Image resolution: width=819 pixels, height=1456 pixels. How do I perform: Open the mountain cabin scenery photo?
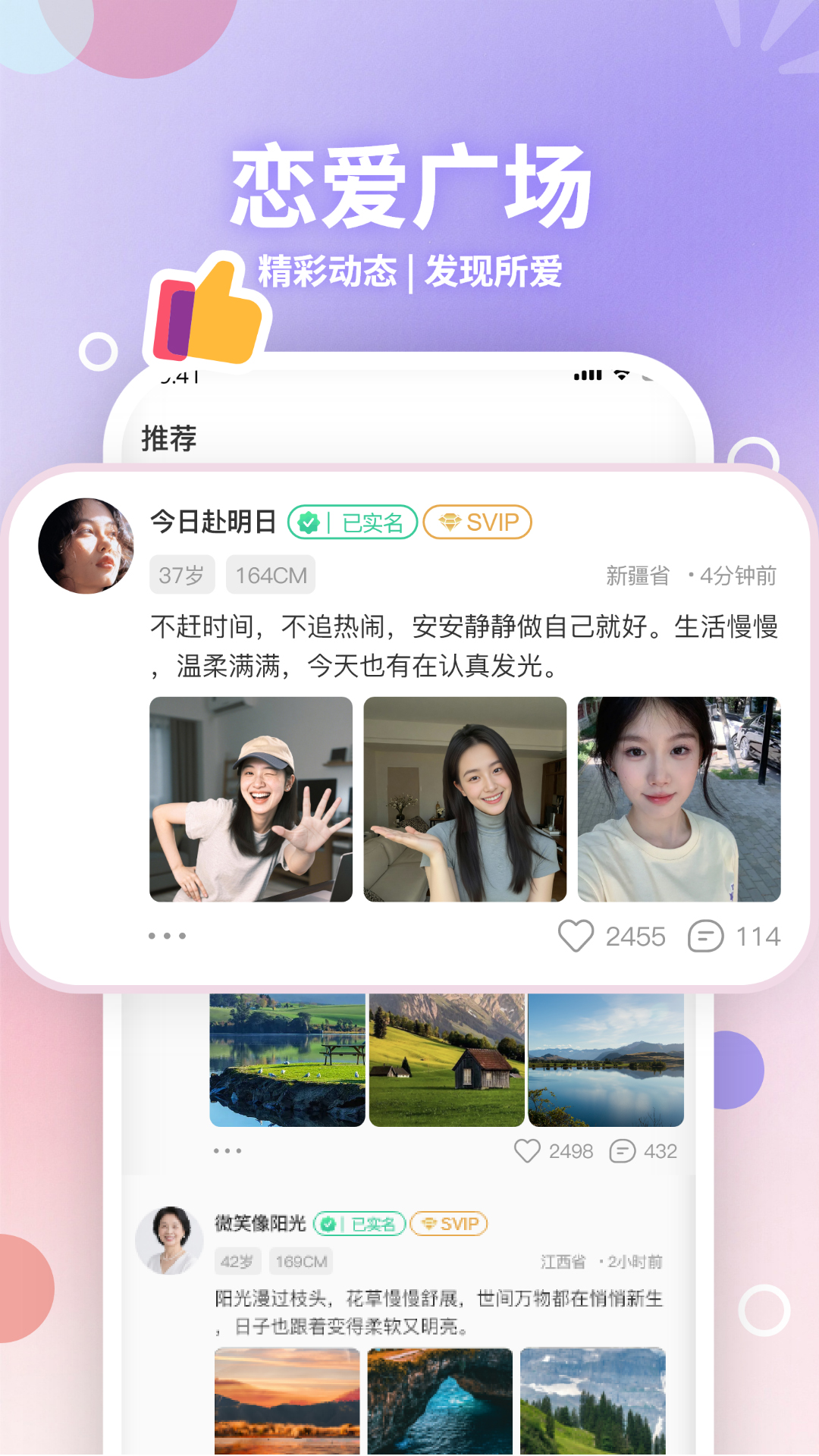[447, 1054]
